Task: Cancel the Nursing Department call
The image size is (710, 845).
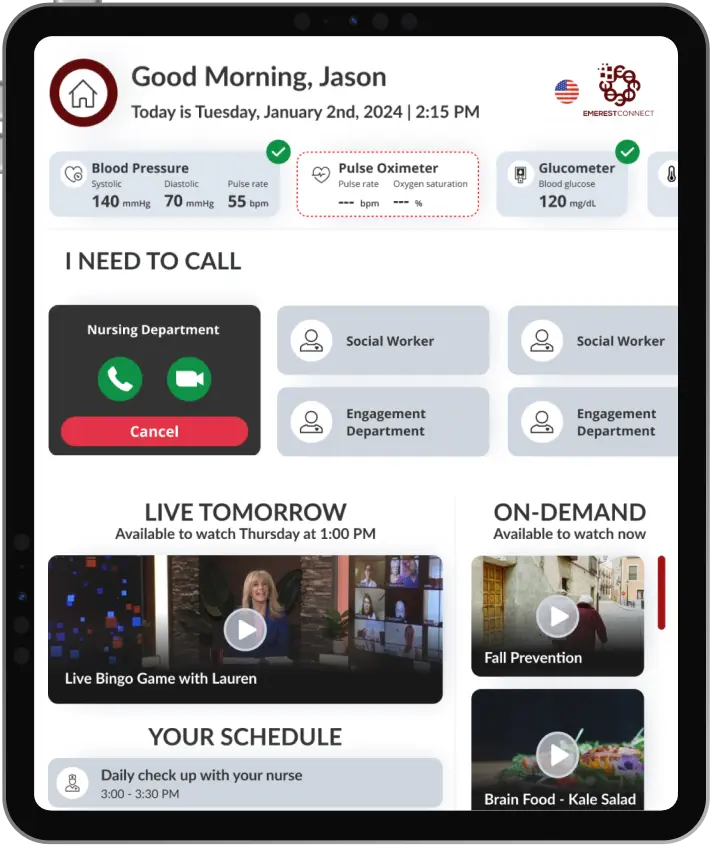Action: tap(154, 432)
